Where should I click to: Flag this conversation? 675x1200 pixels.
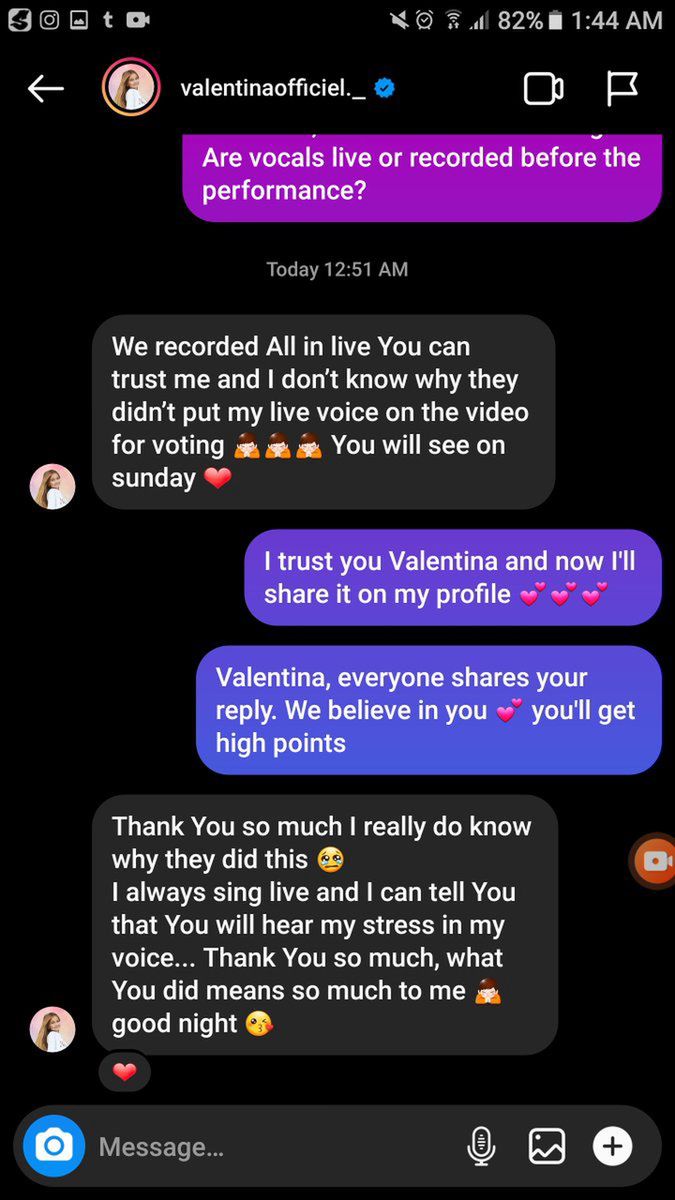[622, 89]
